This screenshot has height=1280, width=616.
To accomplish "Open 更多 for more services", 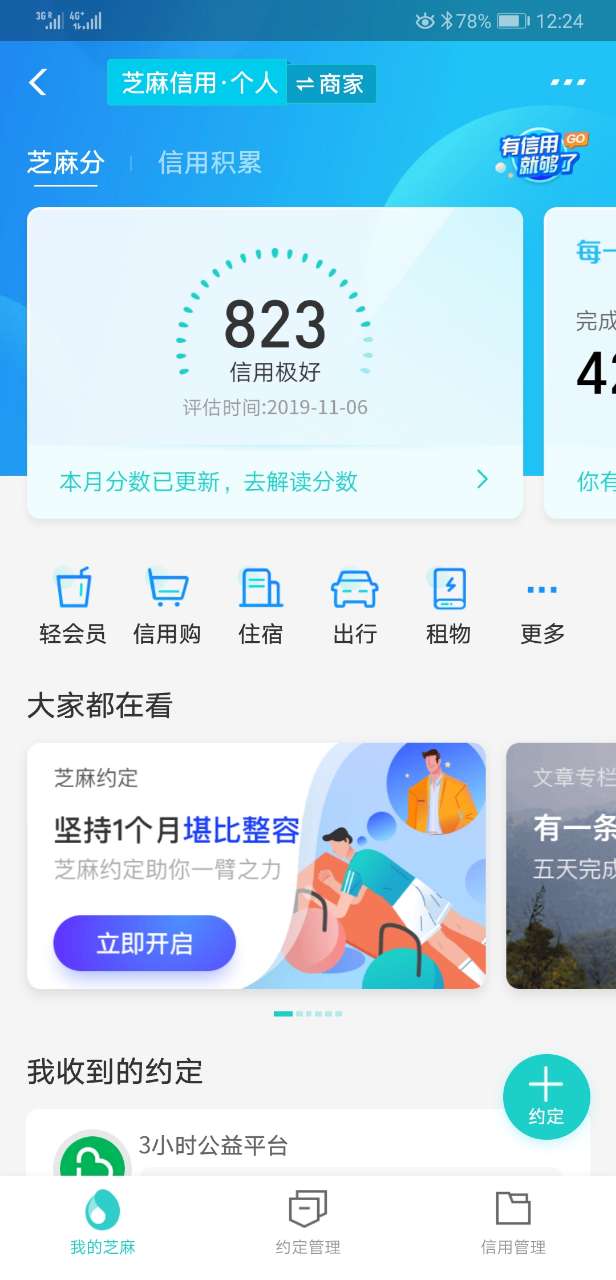I will pyautogui.click(x=542, y=606).
